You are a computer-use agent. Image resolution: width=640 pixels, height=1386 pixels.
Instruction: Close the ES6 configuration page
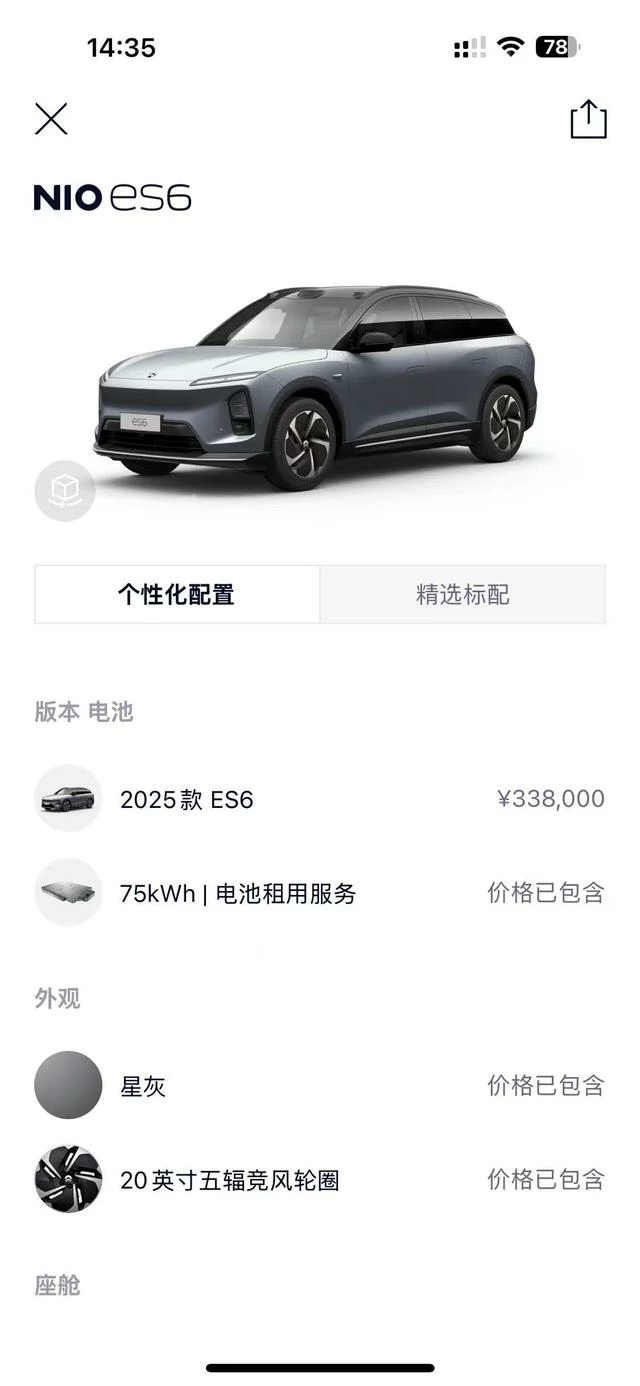51,119
